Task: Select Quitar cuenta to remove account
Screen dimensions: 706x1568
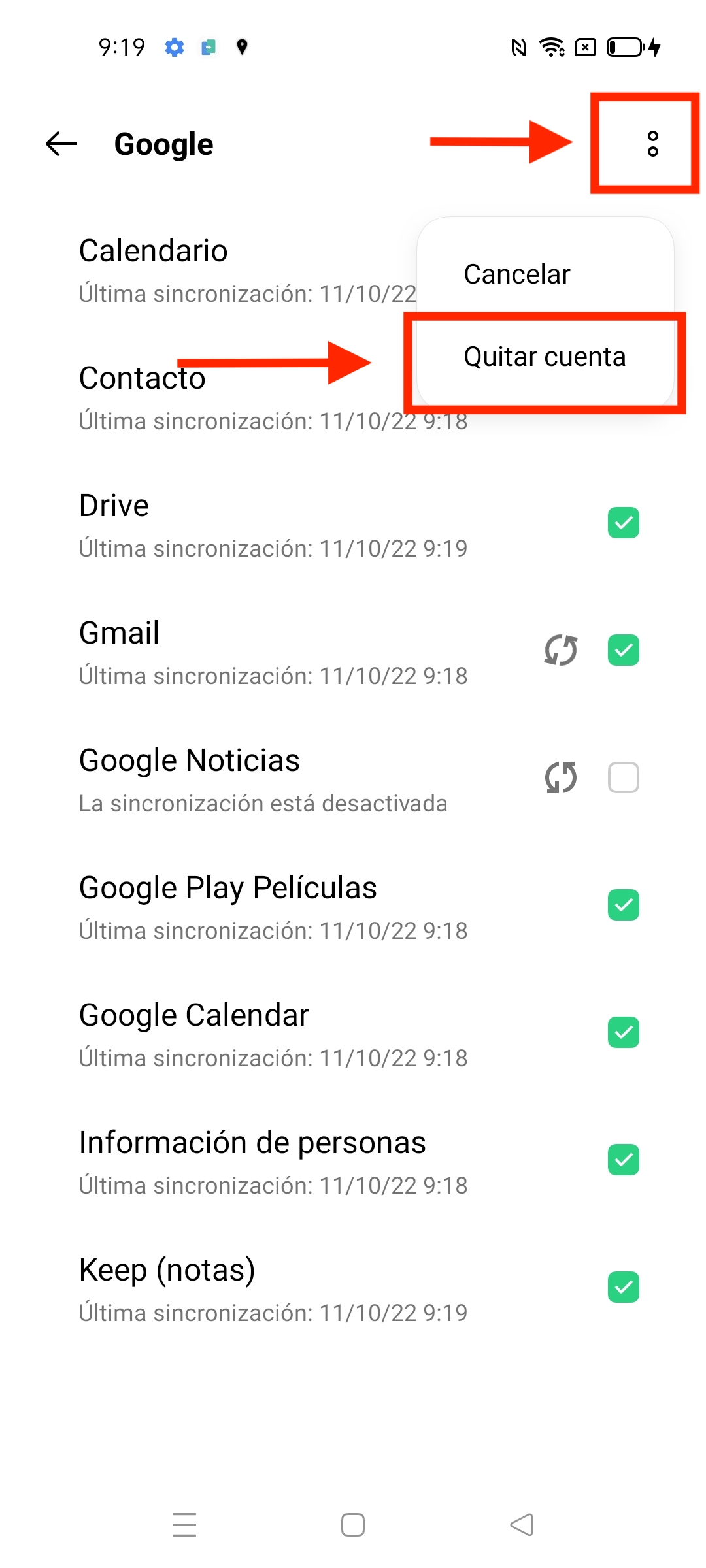Action: (x=545, y=357)
